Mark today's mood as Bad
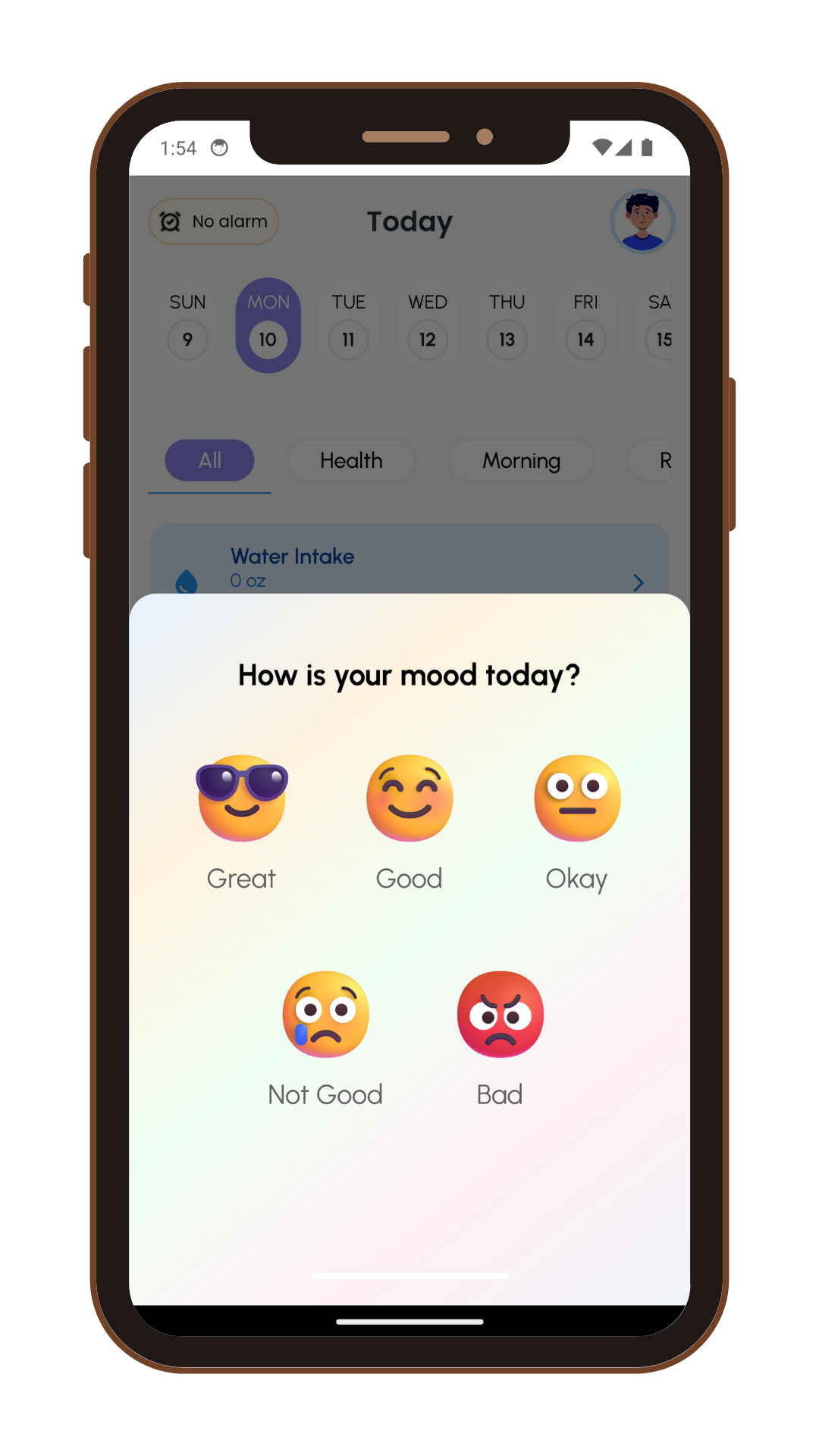 point(500,1014)
